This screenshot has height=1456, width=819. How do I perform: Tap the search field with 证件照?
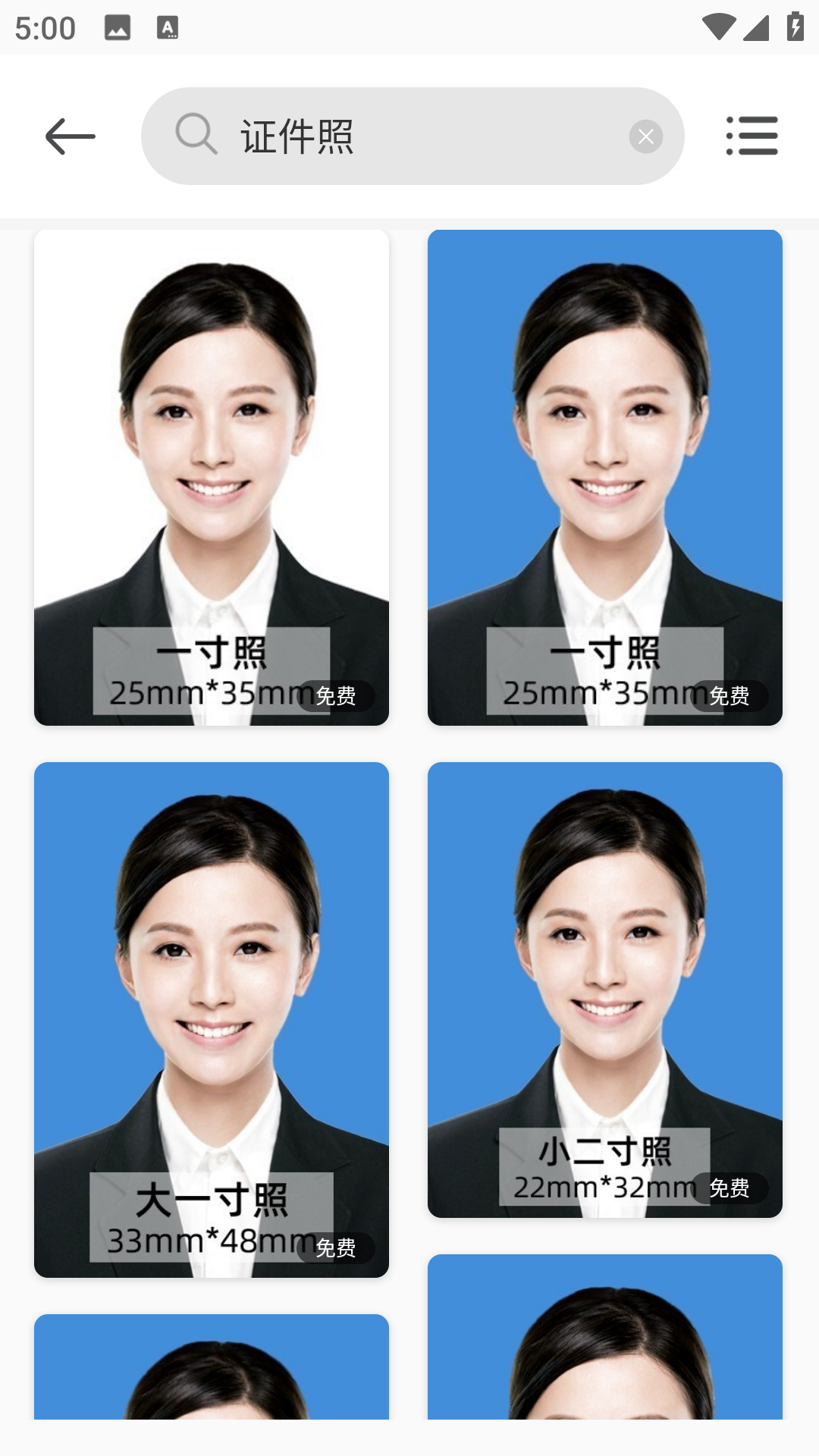[409, 136]
